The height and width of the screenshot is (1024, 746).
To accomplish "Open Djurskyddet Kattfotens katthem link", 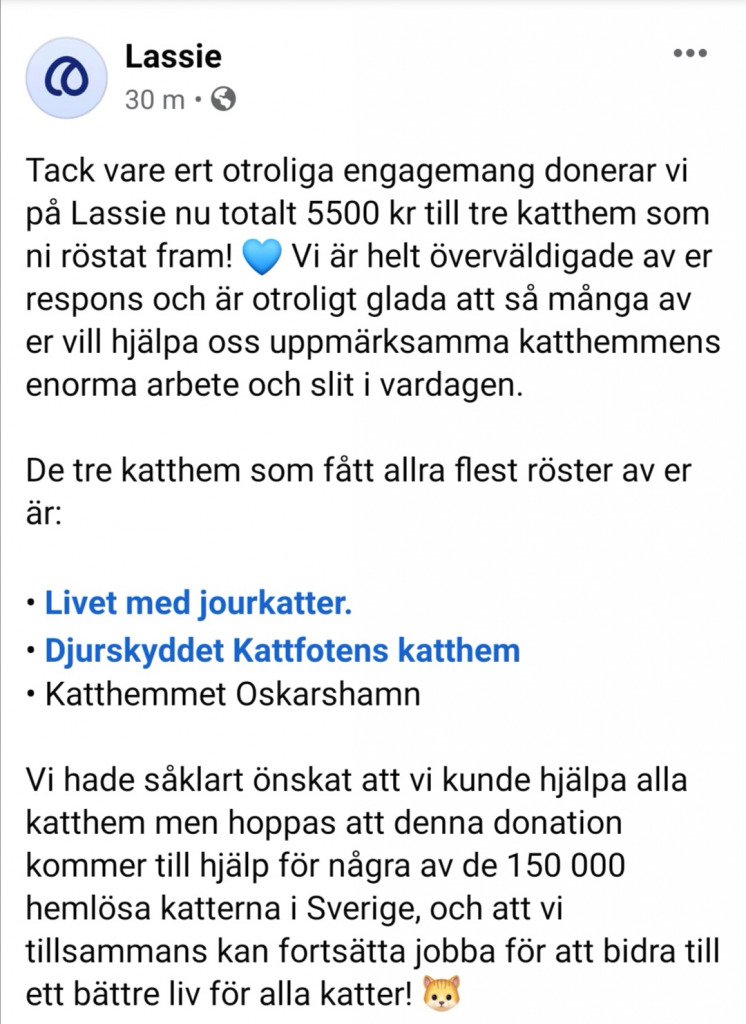I will [282, 650].
